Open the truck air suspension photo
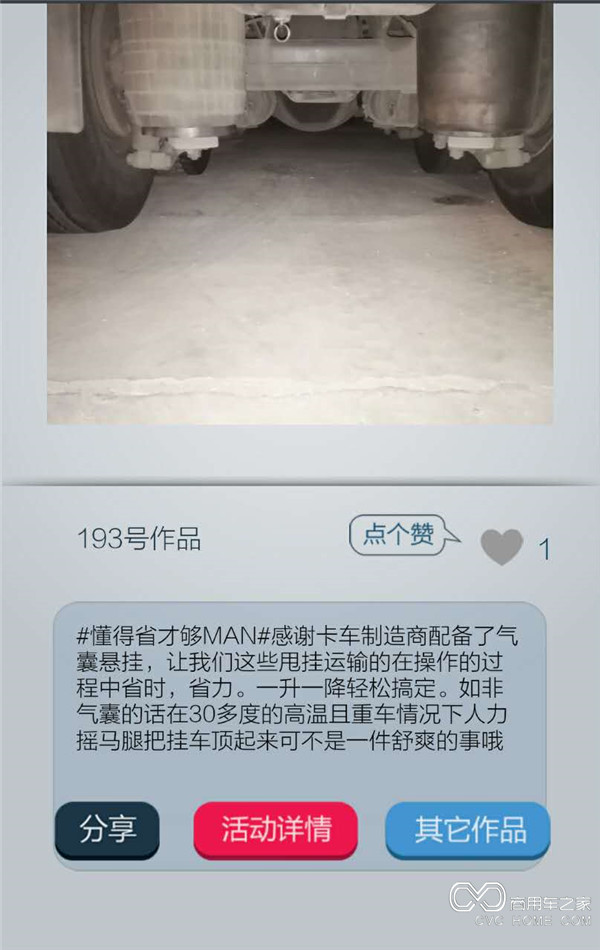This screenshot has width=600, height=950. [300, 210]
